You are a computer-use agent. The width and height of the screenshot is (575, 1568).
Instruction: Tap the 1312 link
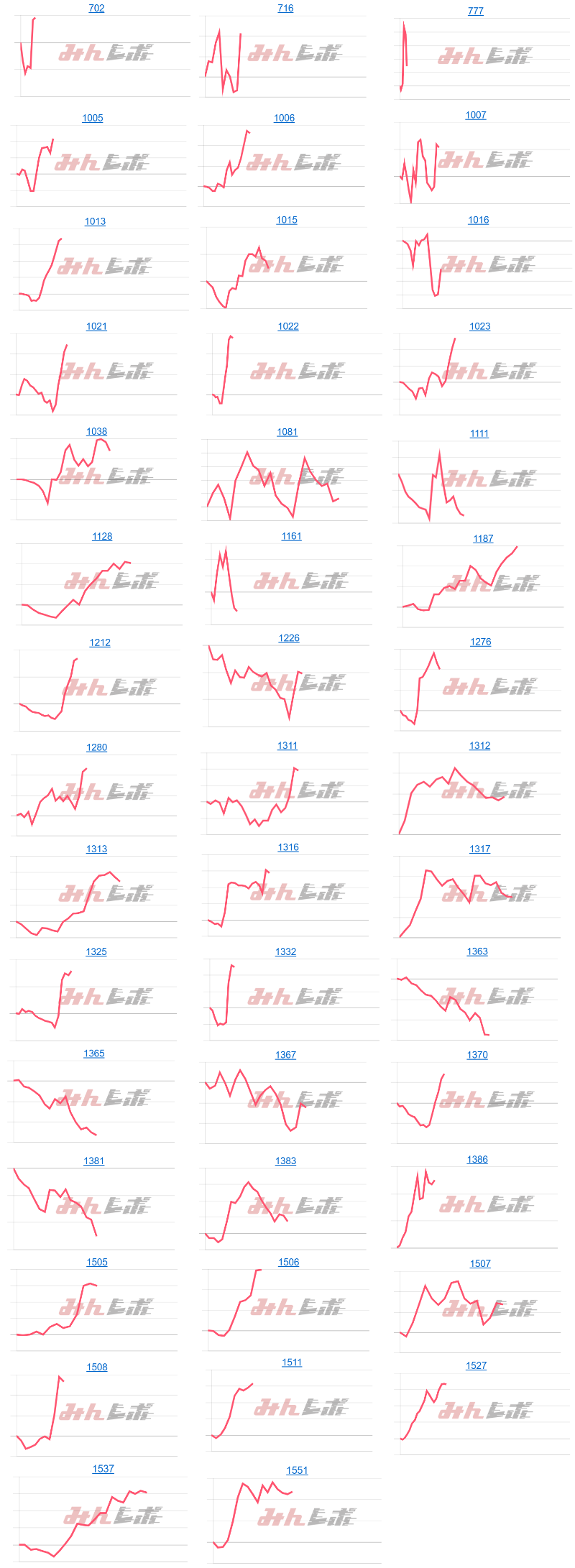[479, 746]
